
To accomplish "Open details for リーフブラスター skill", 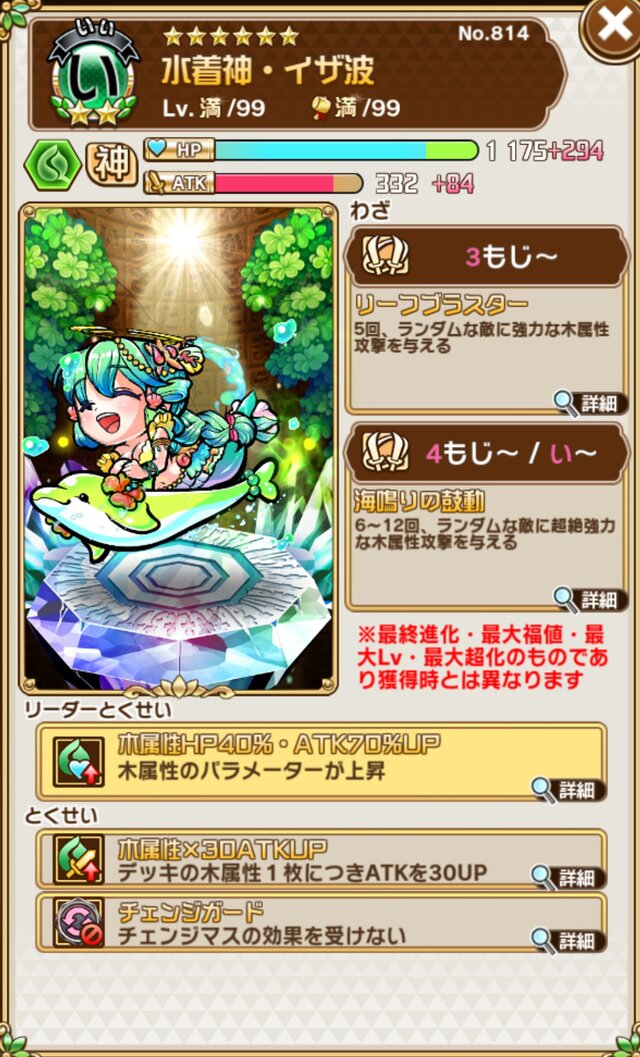I will tap(590, 403).
